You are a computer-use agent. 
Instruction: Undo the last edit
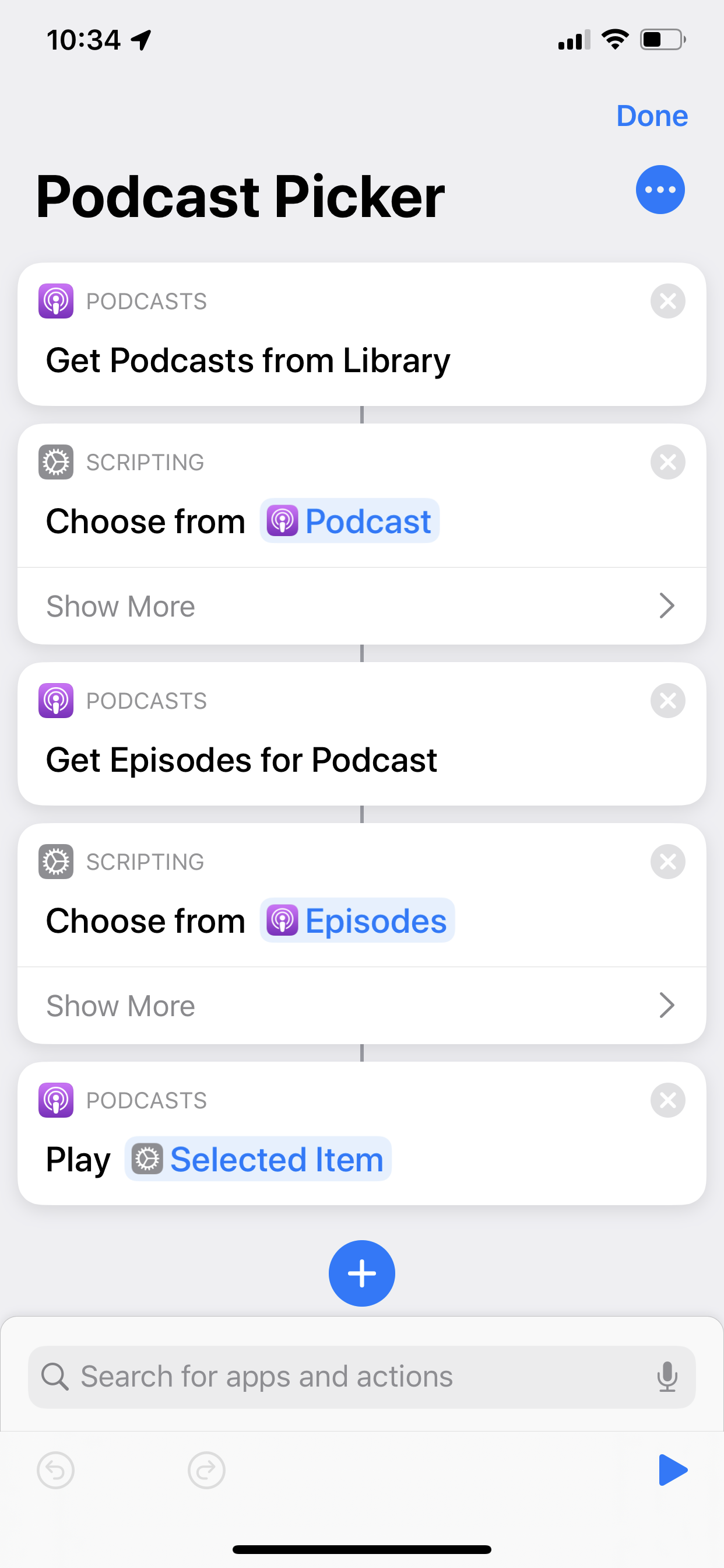[x=56, y=1471]
